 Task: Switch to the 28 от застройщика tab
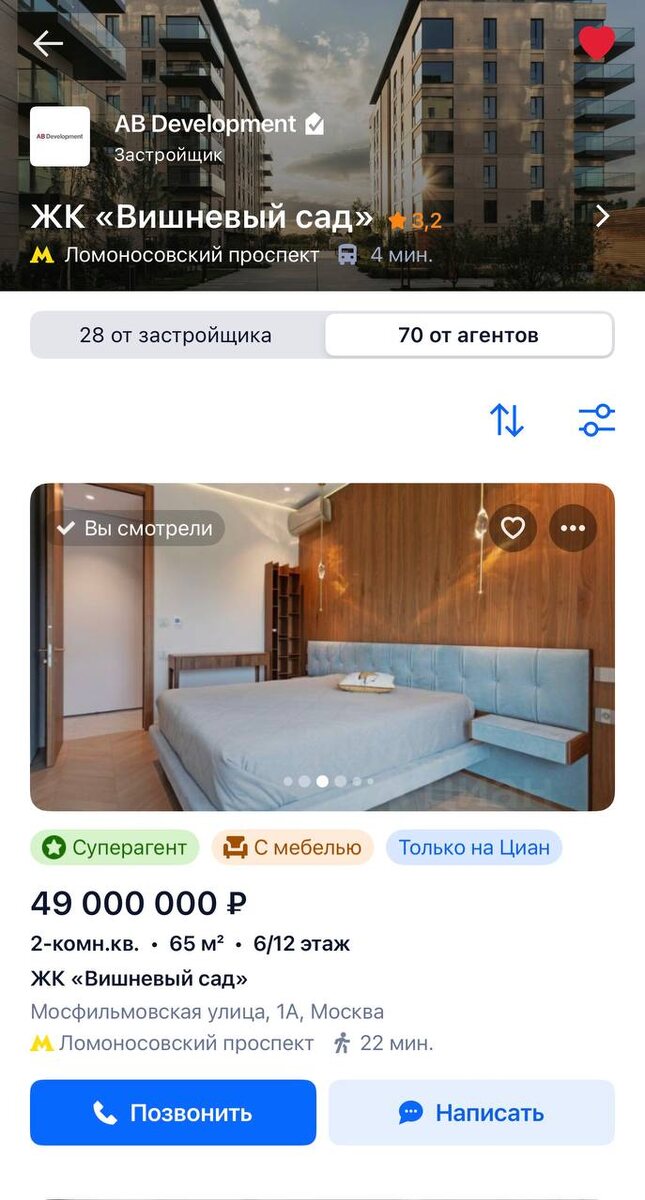(x=176, y=335)
